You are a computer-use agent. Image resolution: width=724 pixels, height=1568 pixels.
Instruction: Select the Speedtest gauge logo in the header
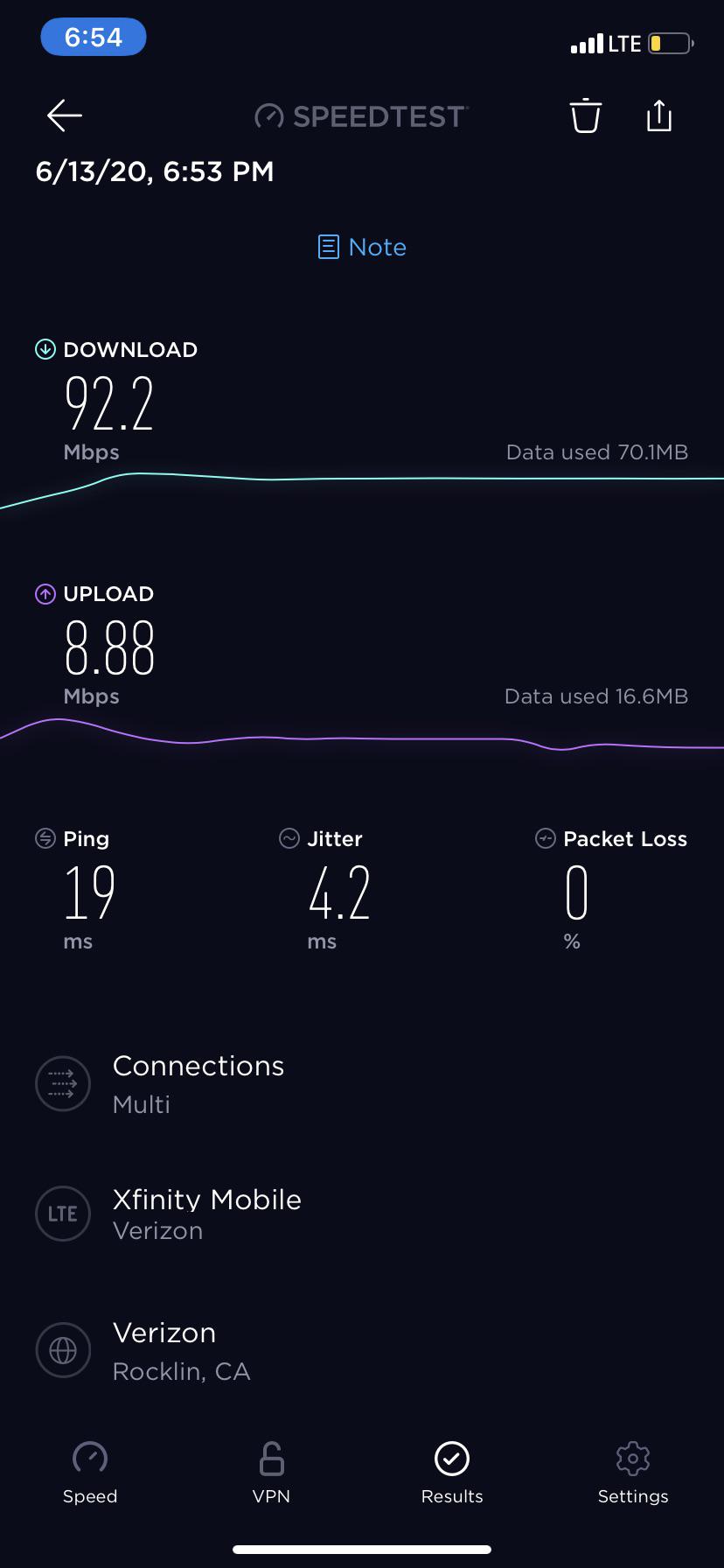click(268, 115)
